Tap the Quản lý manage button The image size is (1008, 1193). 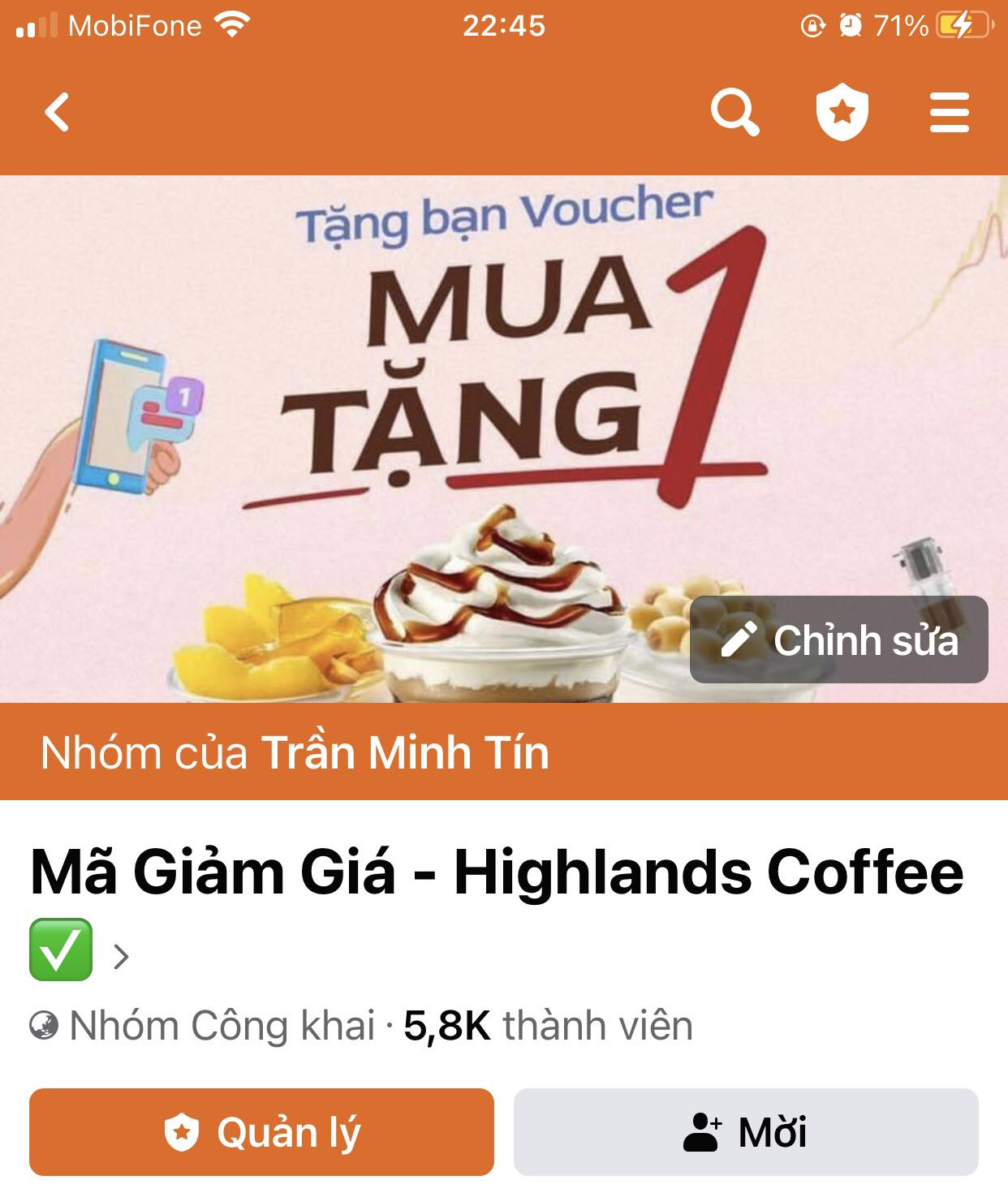click(261, 1132)
